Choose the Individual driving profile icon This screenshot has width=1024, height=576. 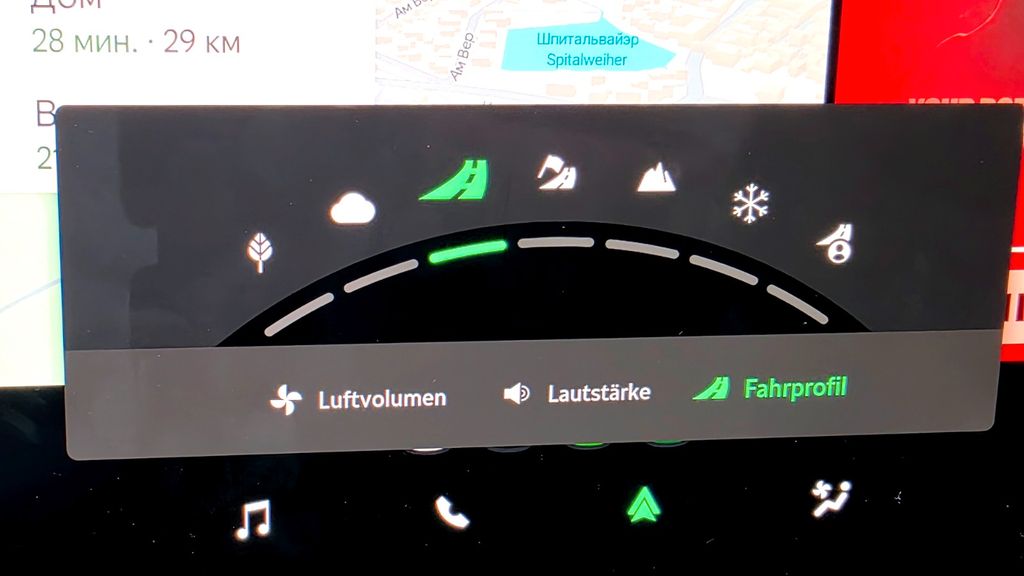836,243
